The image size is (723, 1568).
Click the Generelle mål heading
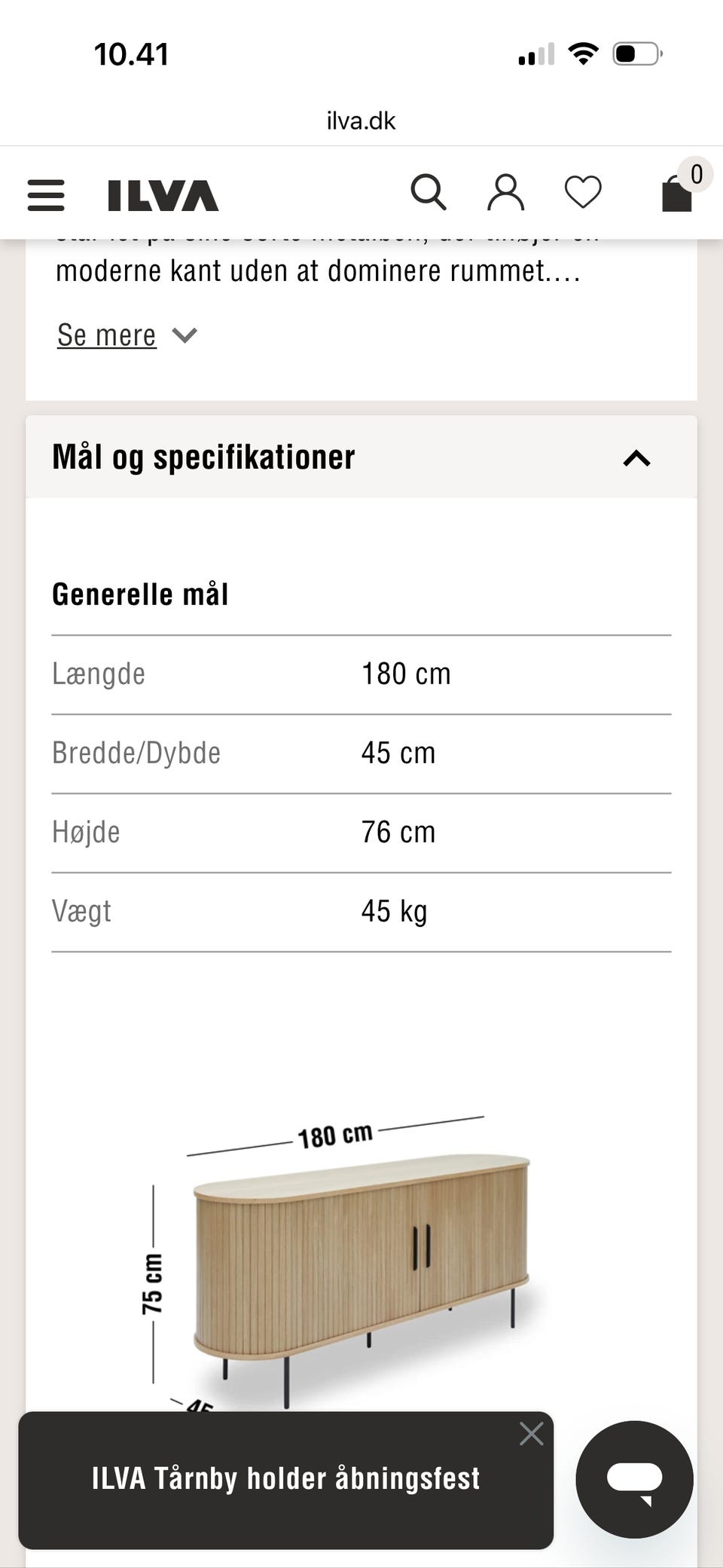point(140,594)
